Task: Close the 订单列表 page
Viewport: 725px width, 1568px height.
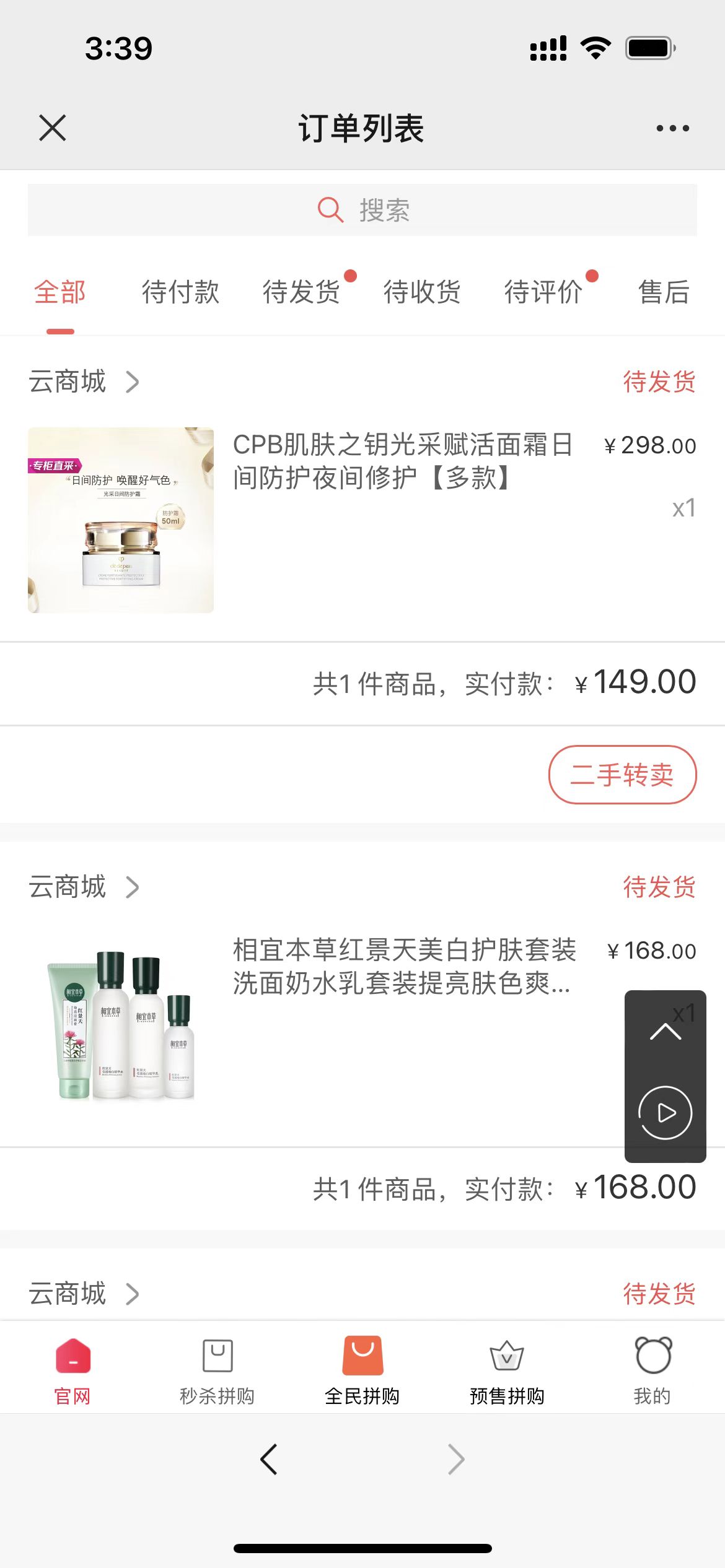Action: coord(52,128)
